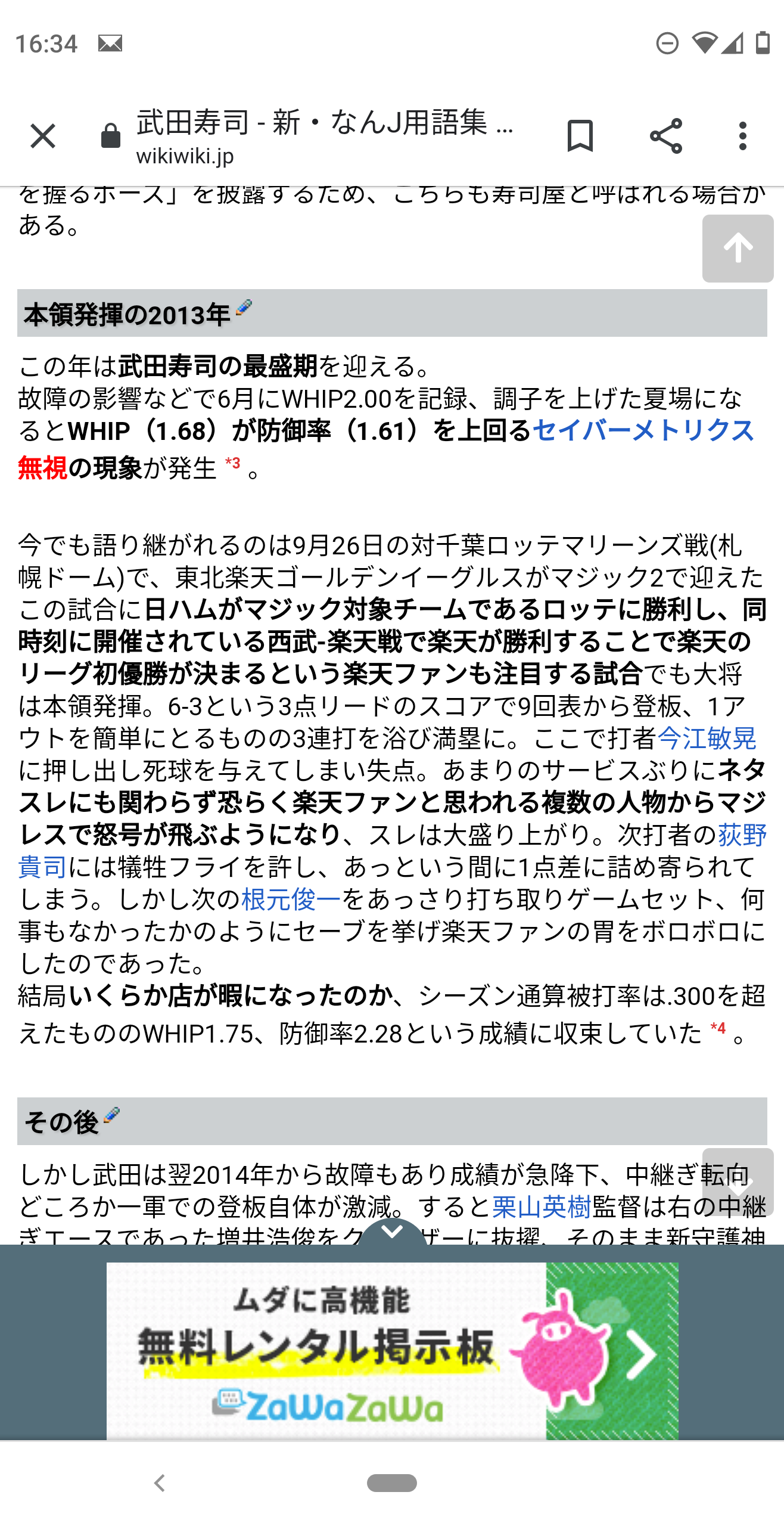Image resolution: width=784 pixels, height=1526 pixels.
Task: Close the browser custom tab
Action: tap(43, 136)
